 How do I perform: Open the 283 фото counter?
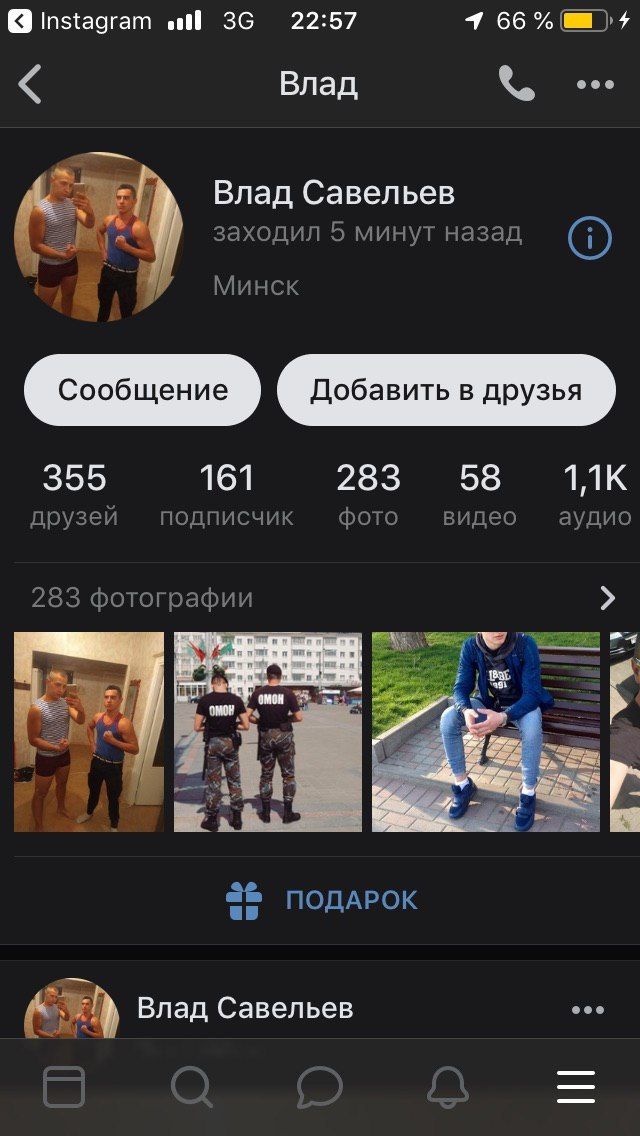tap(368, 494)
